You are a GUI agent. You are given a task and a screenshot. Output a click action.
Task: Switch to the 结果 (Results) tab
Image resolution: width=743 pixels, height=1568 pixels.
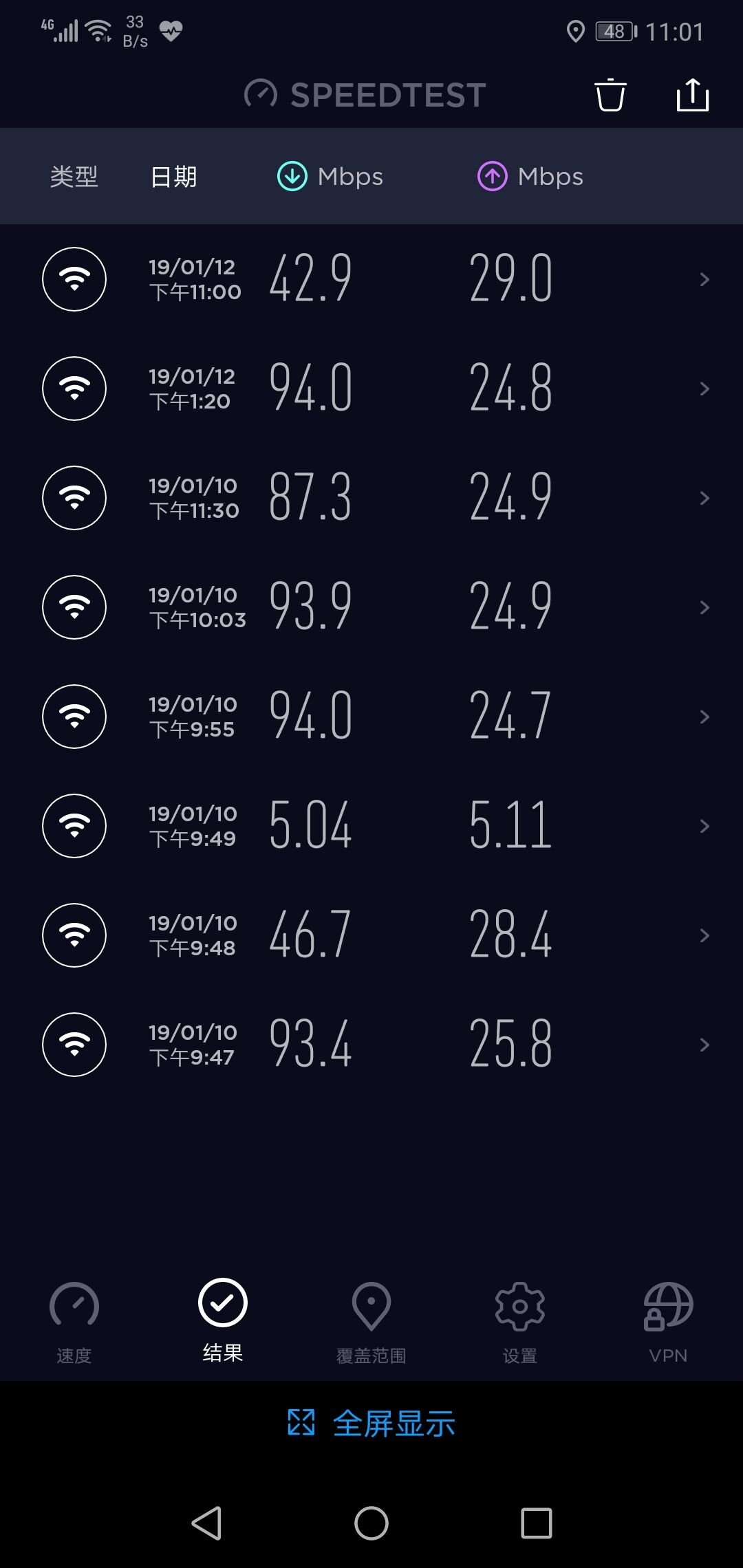tap(222, 1320)
